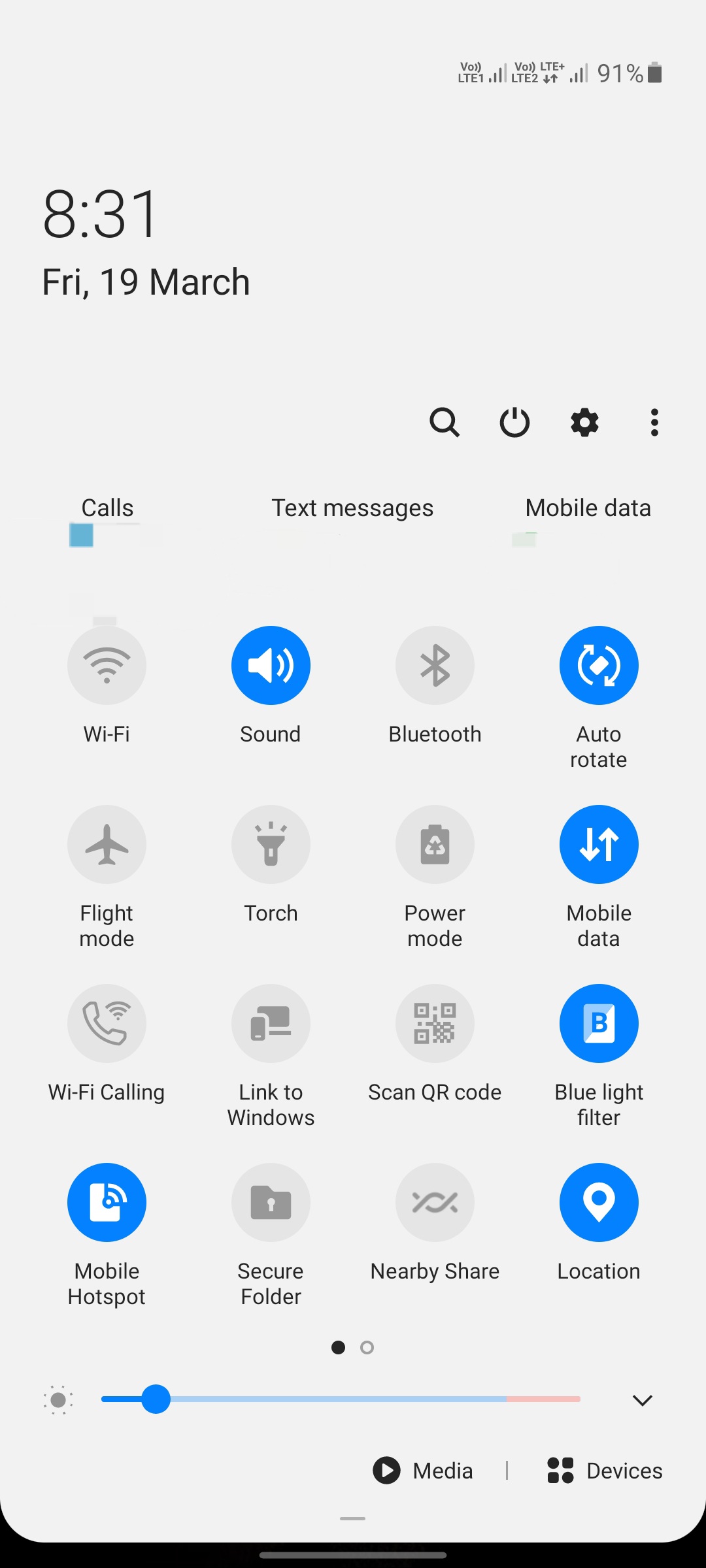Viewport: 706px width, 1568px height.
Task: Disable the Blue light filter
Action: (598, 1023)
